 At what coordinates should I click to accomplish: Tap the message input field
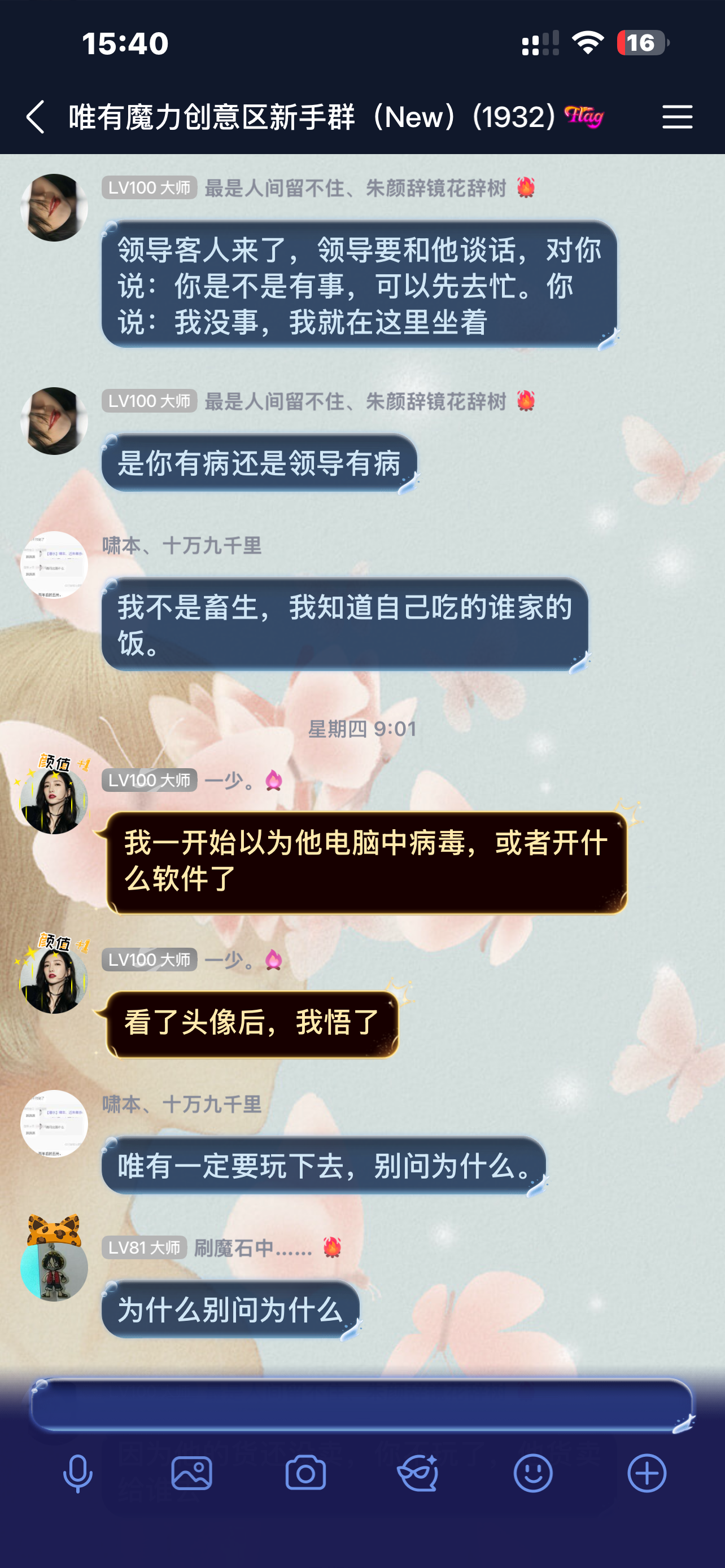pyautogui.click(x=361, y=1405)
